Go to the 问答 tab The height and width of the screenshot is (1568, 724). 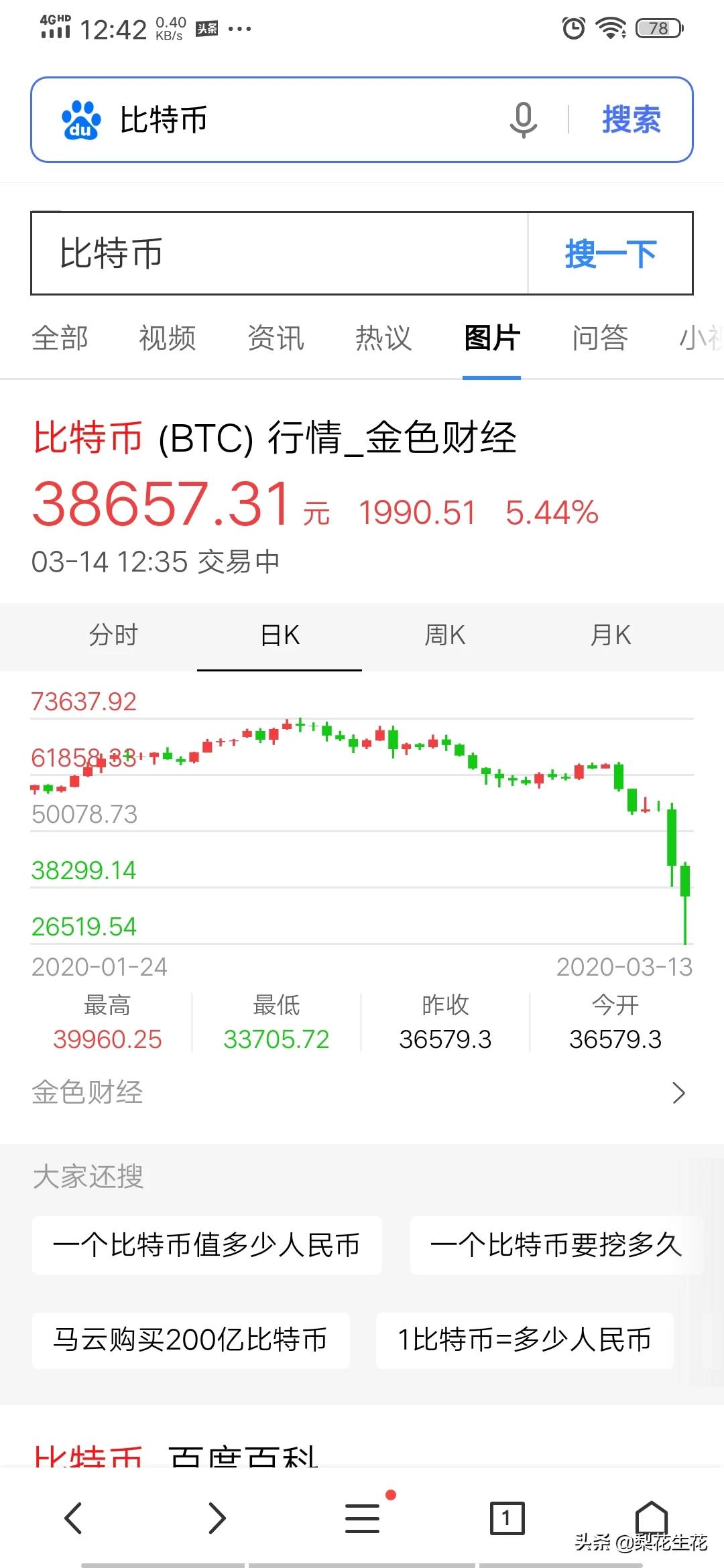pyautogui.click(x=599, y=338)
